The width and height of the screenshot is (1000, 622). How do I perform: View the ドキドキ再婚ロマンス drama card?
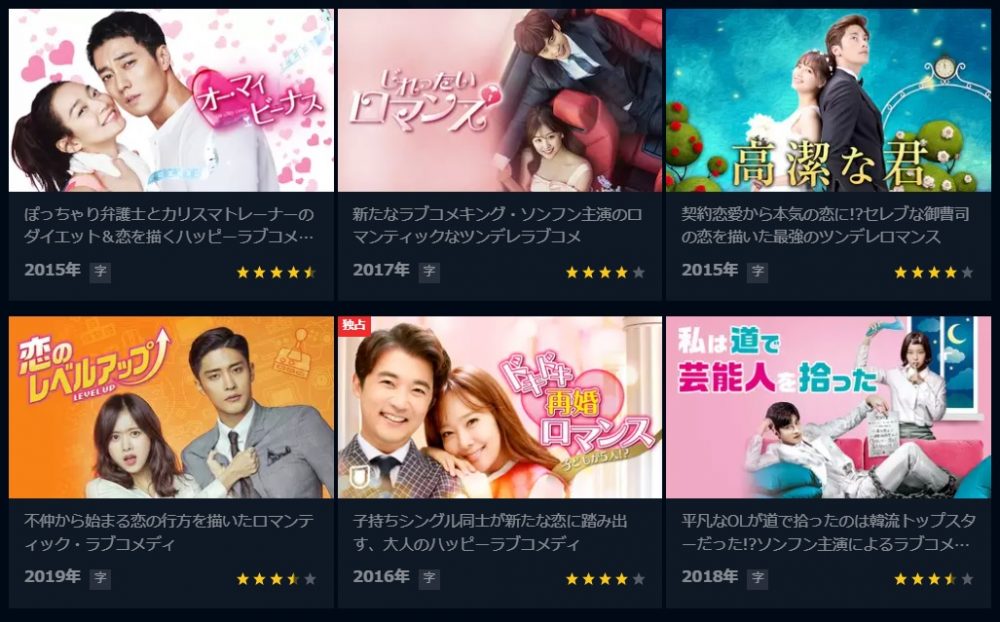(x=499, y=407)
